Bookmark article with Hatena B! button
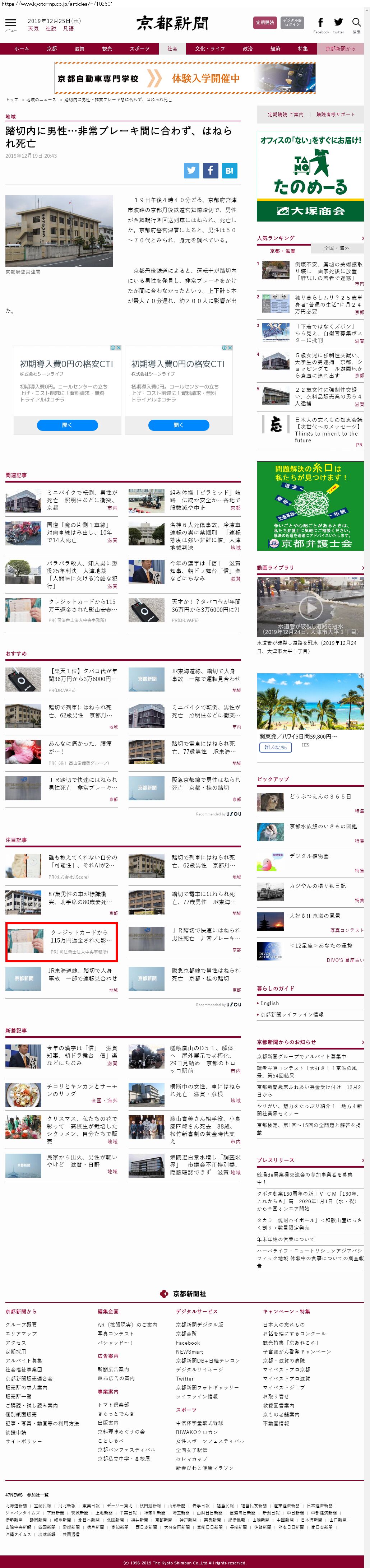Image resolution: width=370 pixels, height=1568 pixels. point(229,171)
